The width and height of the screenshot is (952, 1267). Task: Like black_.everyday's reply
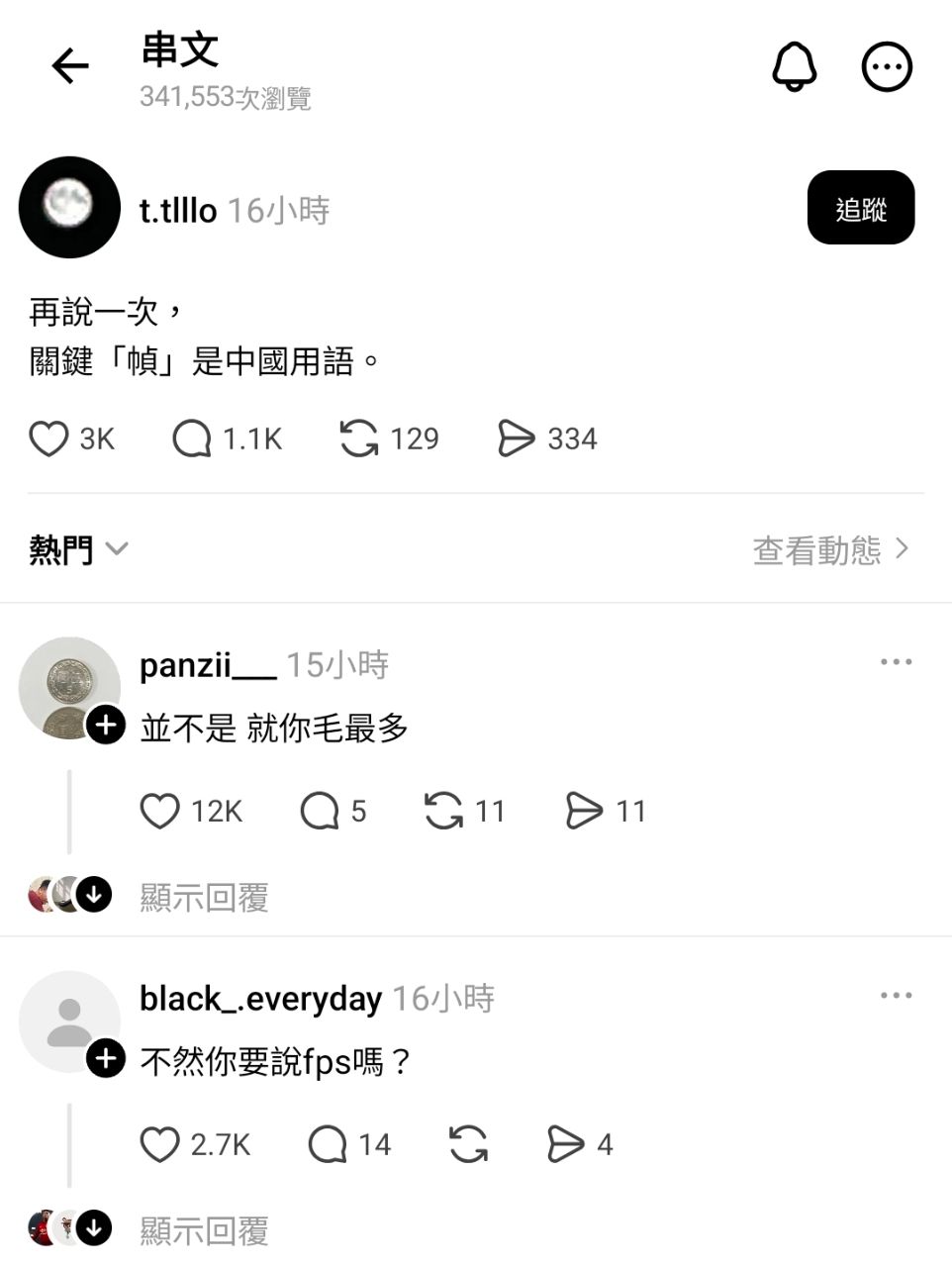tap(160, 1144)
